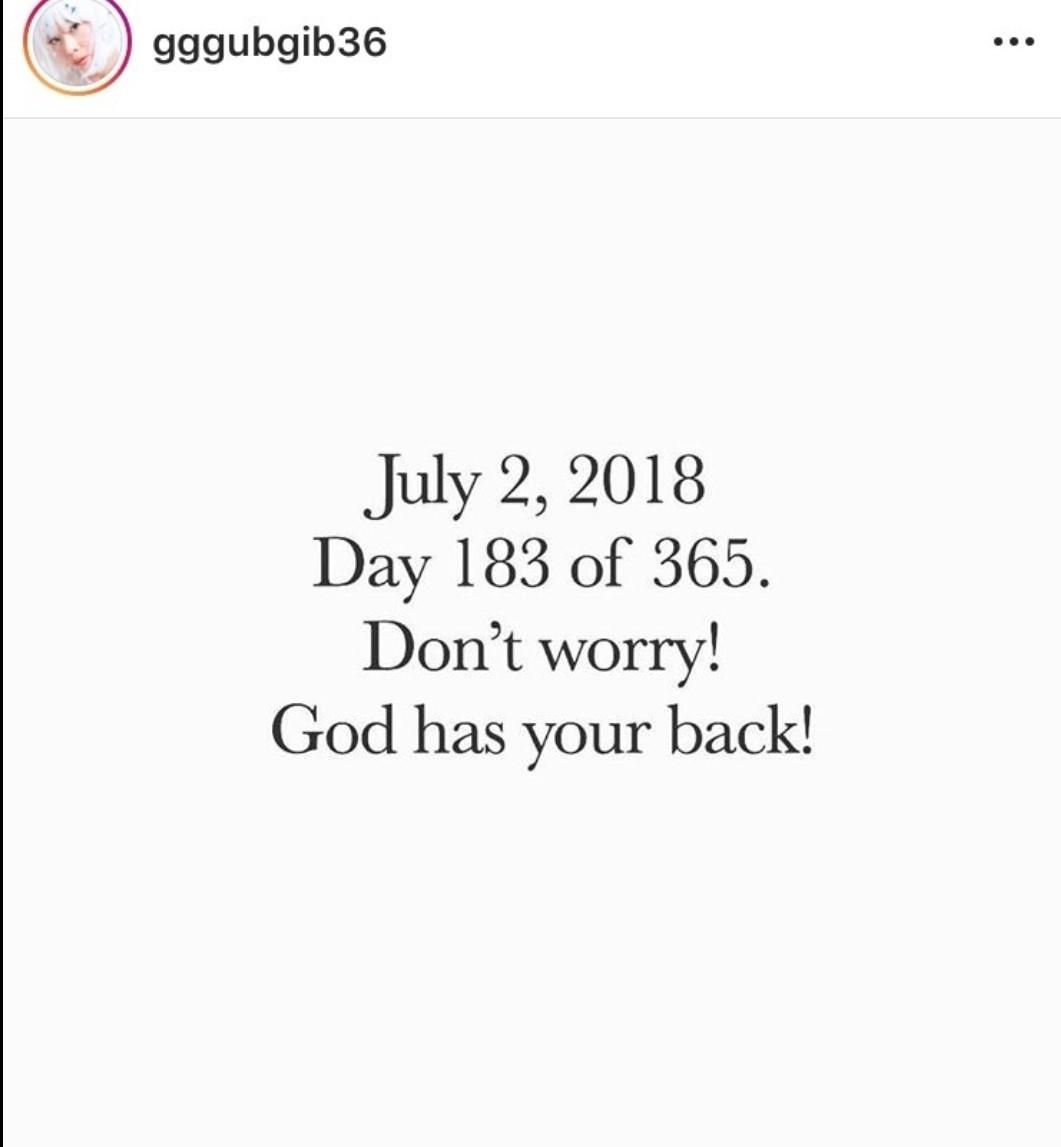Open the post's three-dot options menu
The height and width of the screenshot is (1147, 1061).
[1013, 43]
